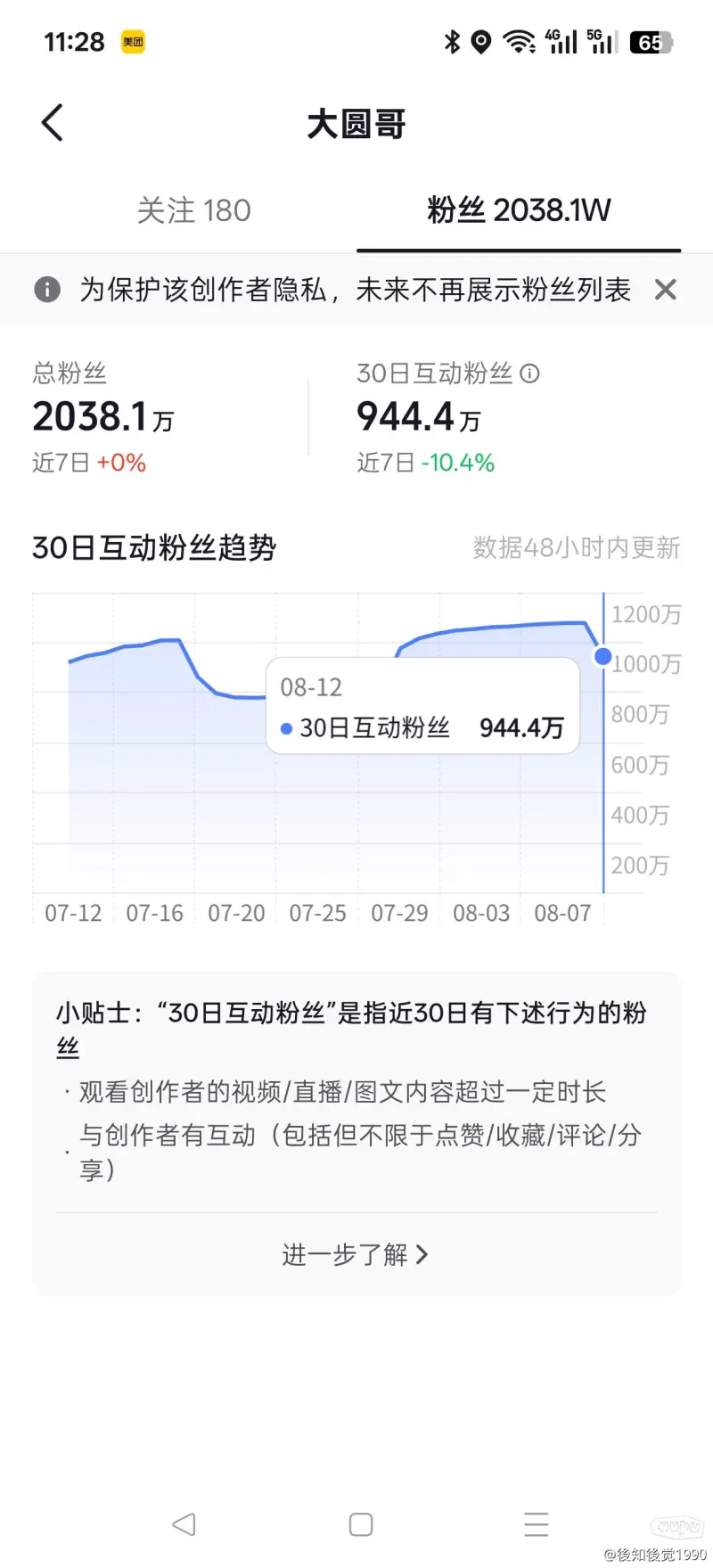Switch to the 关注 180 tab

[194, 210]
